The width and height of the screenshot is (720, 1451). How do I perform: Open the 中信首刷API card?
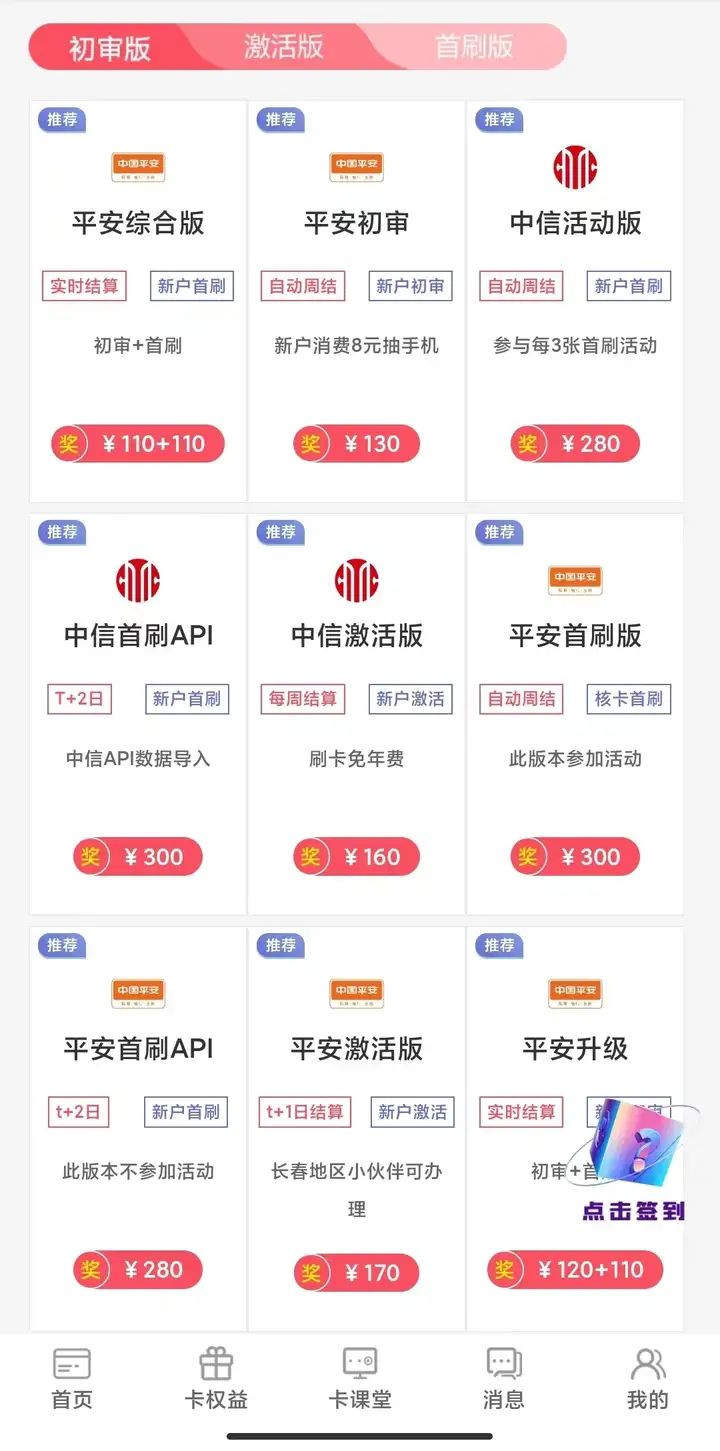138,713
